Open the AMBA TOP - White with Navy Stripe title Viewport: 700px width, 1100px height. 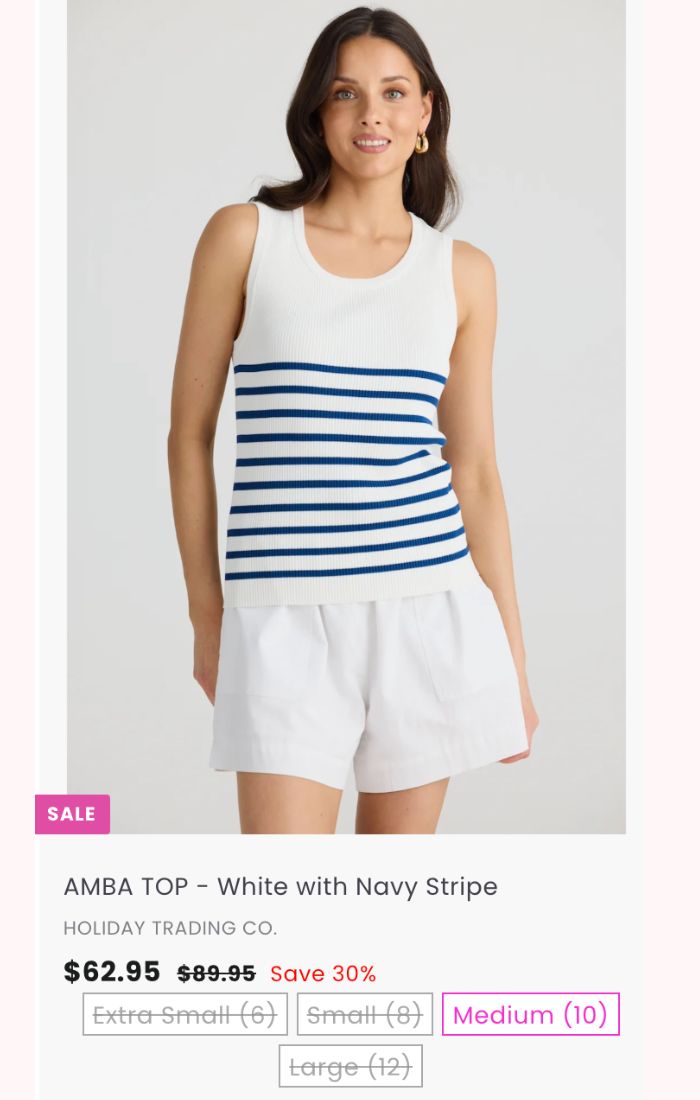coord(280,887)
